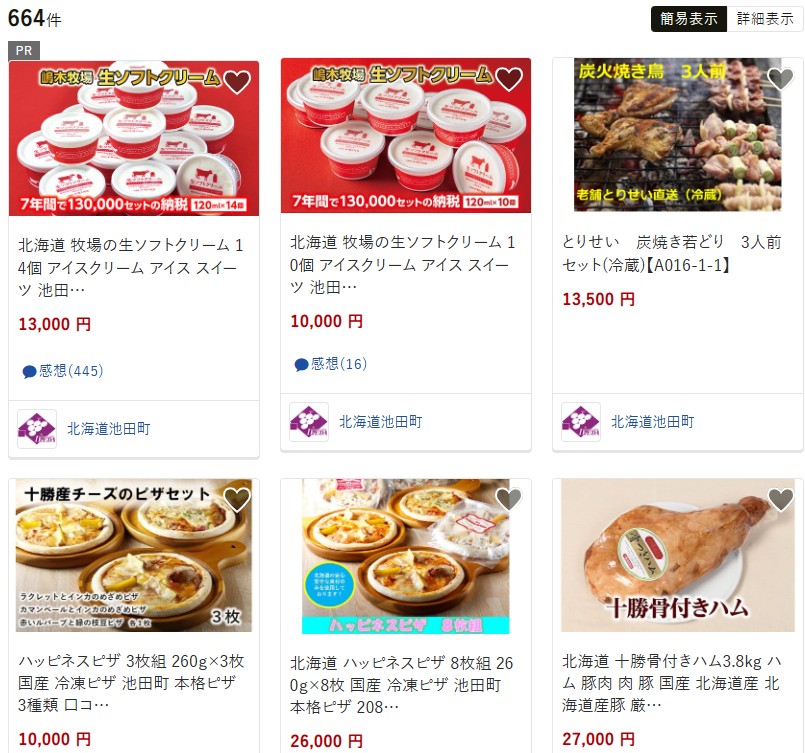
Task: View the ハッピネスピザ 8枚組 product
Action: click(405, 683)
